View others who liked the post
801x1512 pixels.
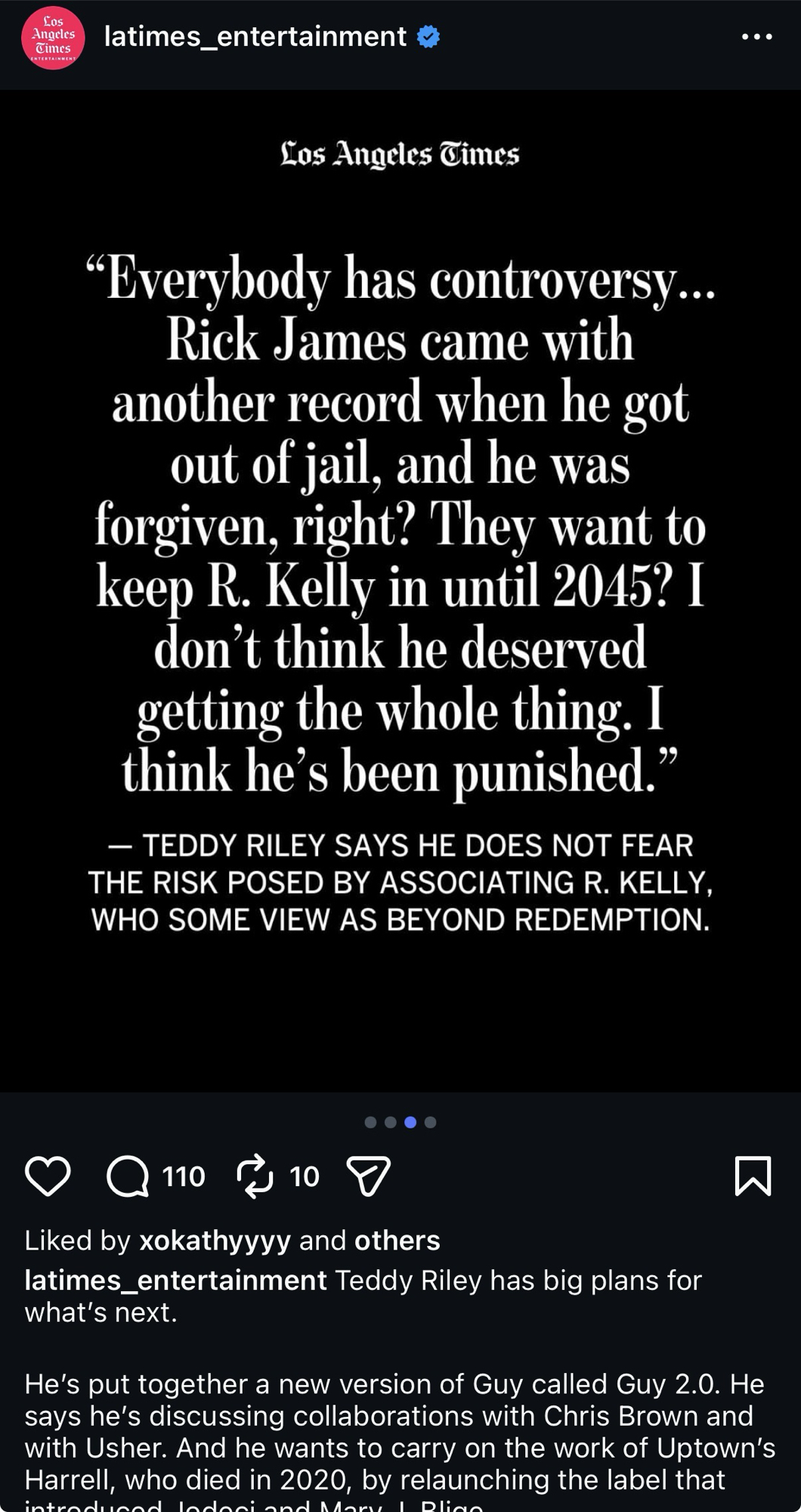click(397, 1241)
